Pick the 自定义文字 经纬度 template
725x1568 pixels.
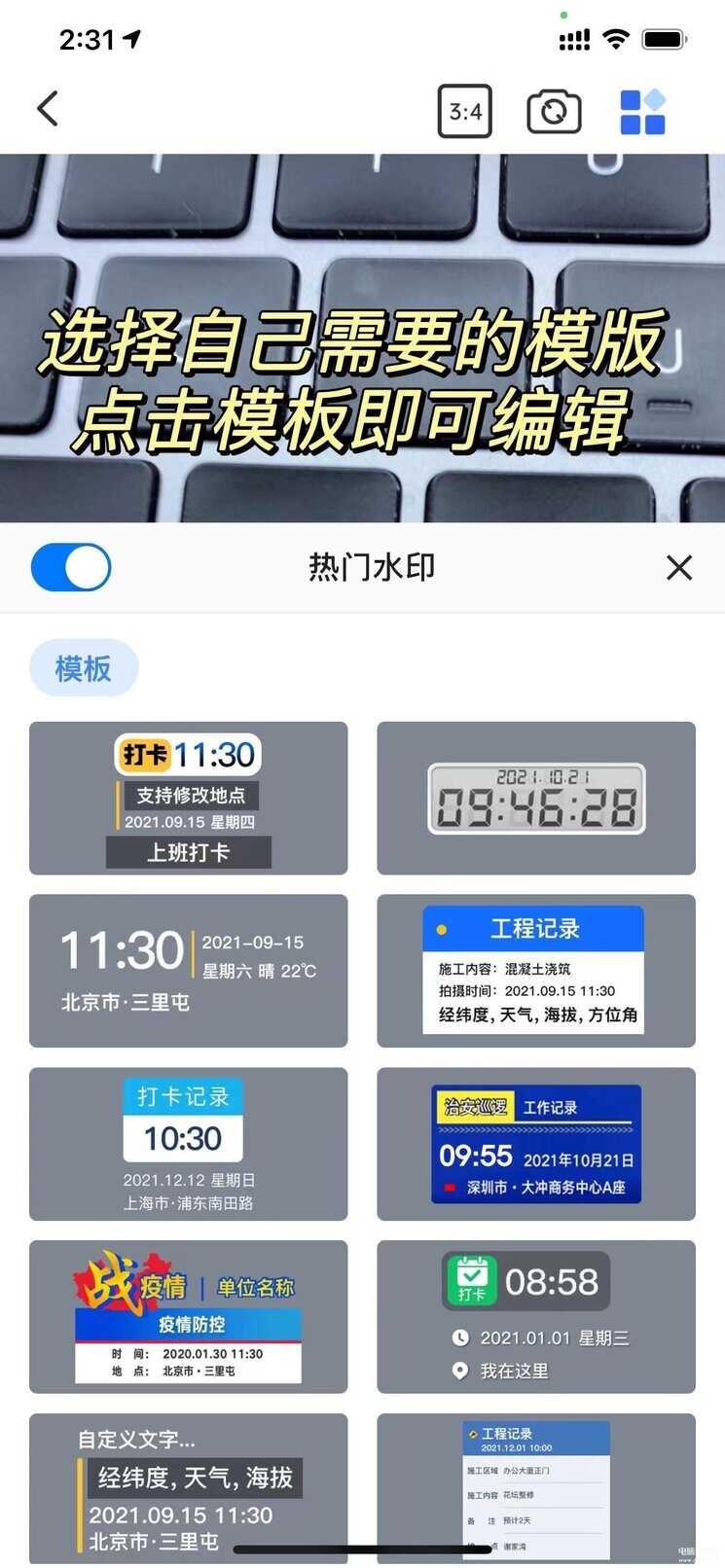[x=188, y=1483]
